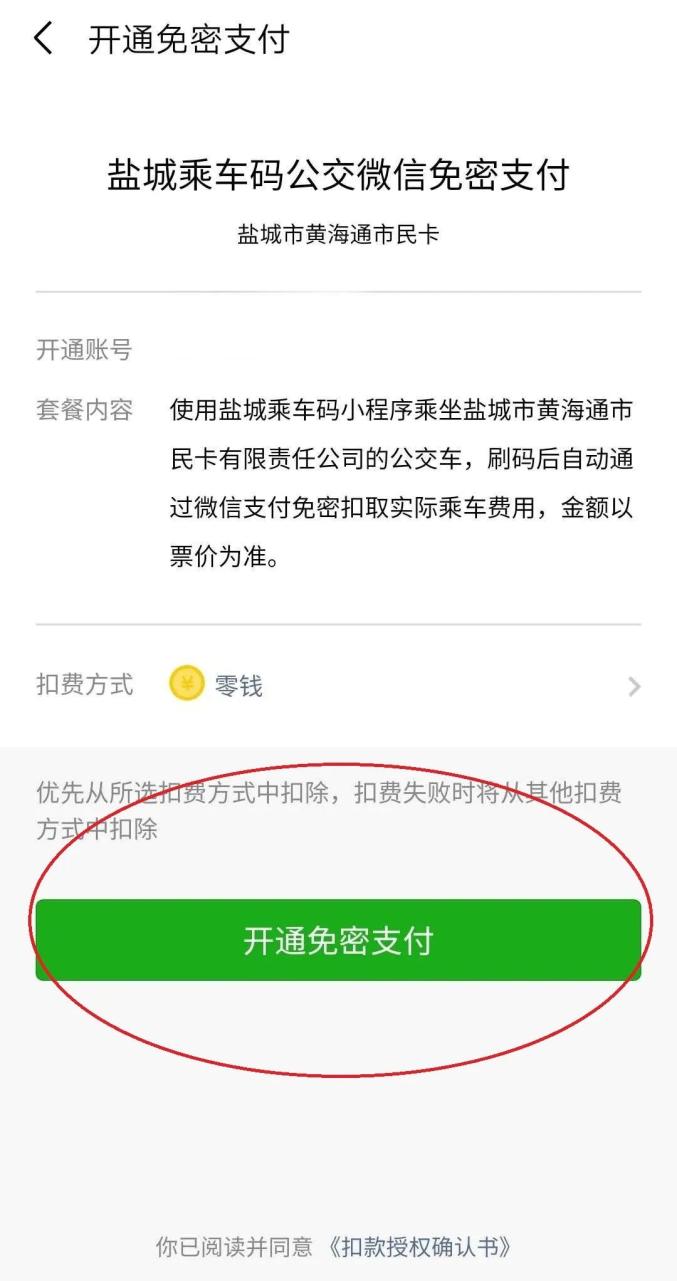Open the 扣费方式 零钱 payment method row
The width and height of the screenshot is (677, 1281).
click(x=338, y=686)
